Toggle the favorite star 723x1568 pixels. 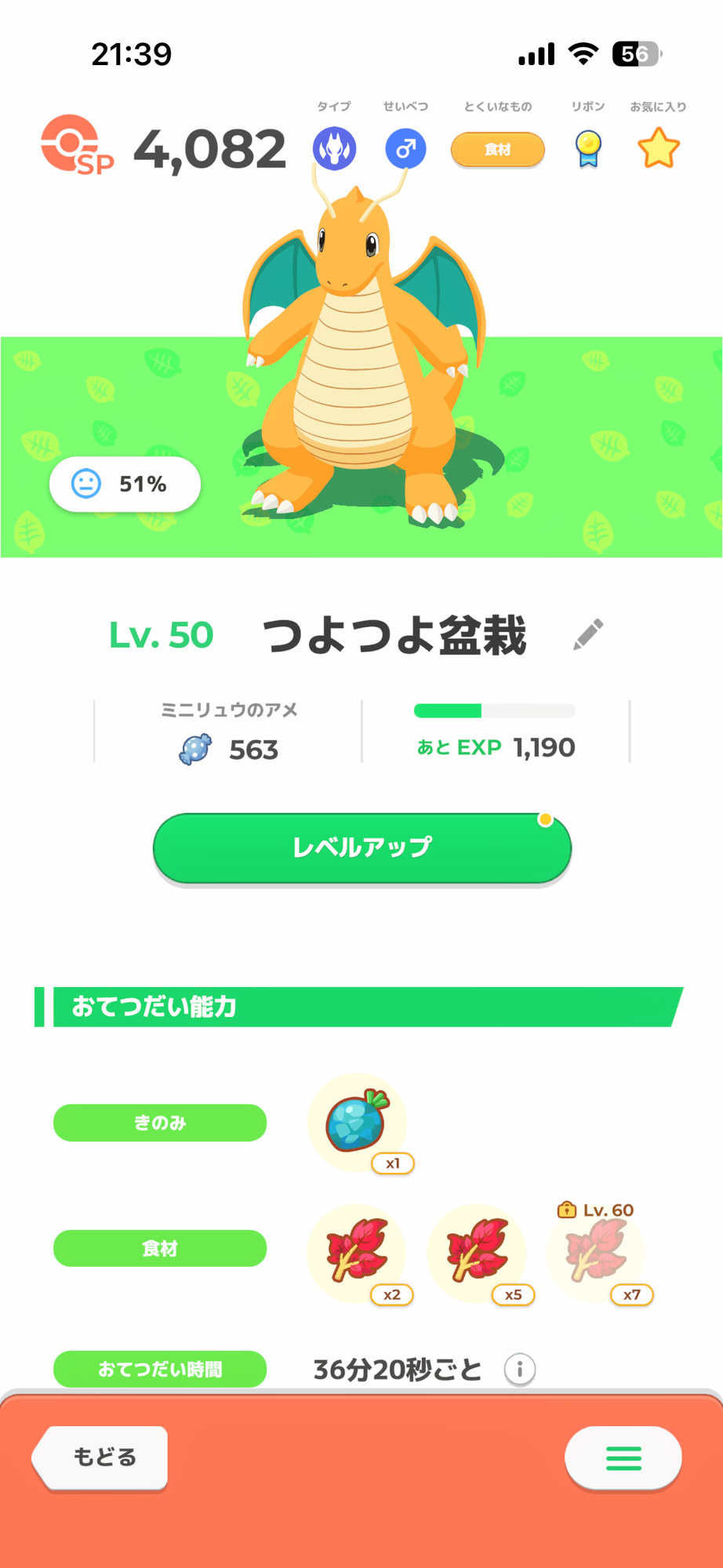pos(658,148)
